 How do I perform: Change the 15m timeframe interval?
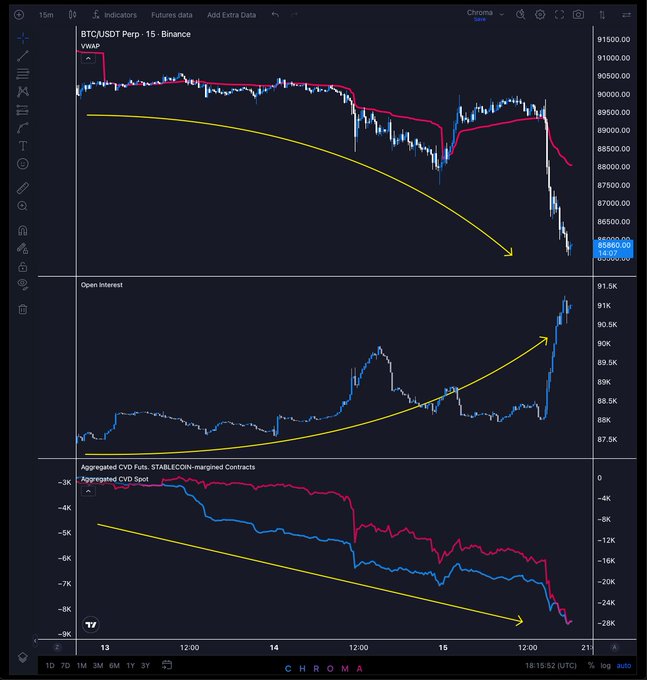point(46,15)
